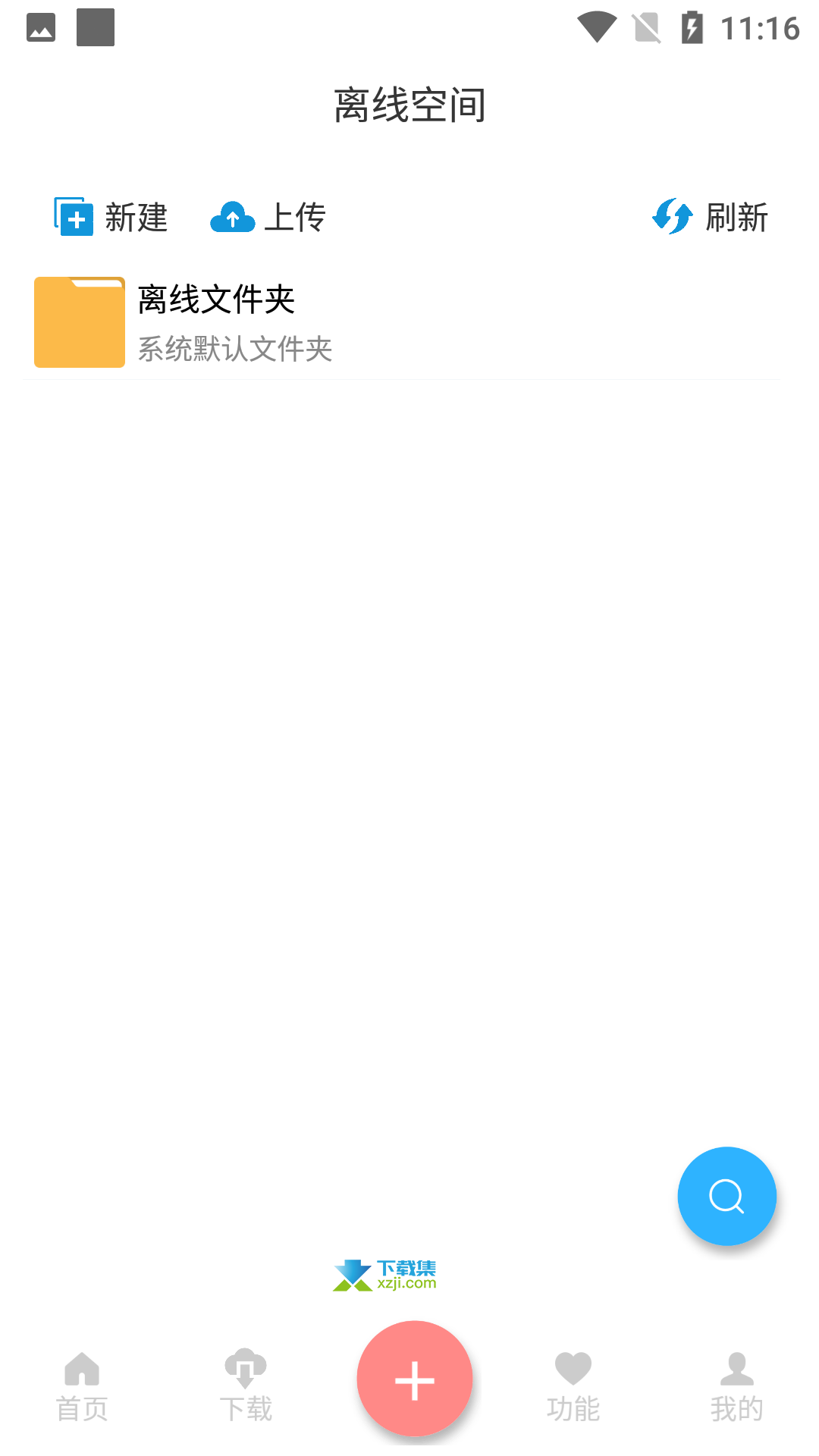Tap 新建 to create a new folder
The image size is (819, 1456).
click(x=111, y=217)
